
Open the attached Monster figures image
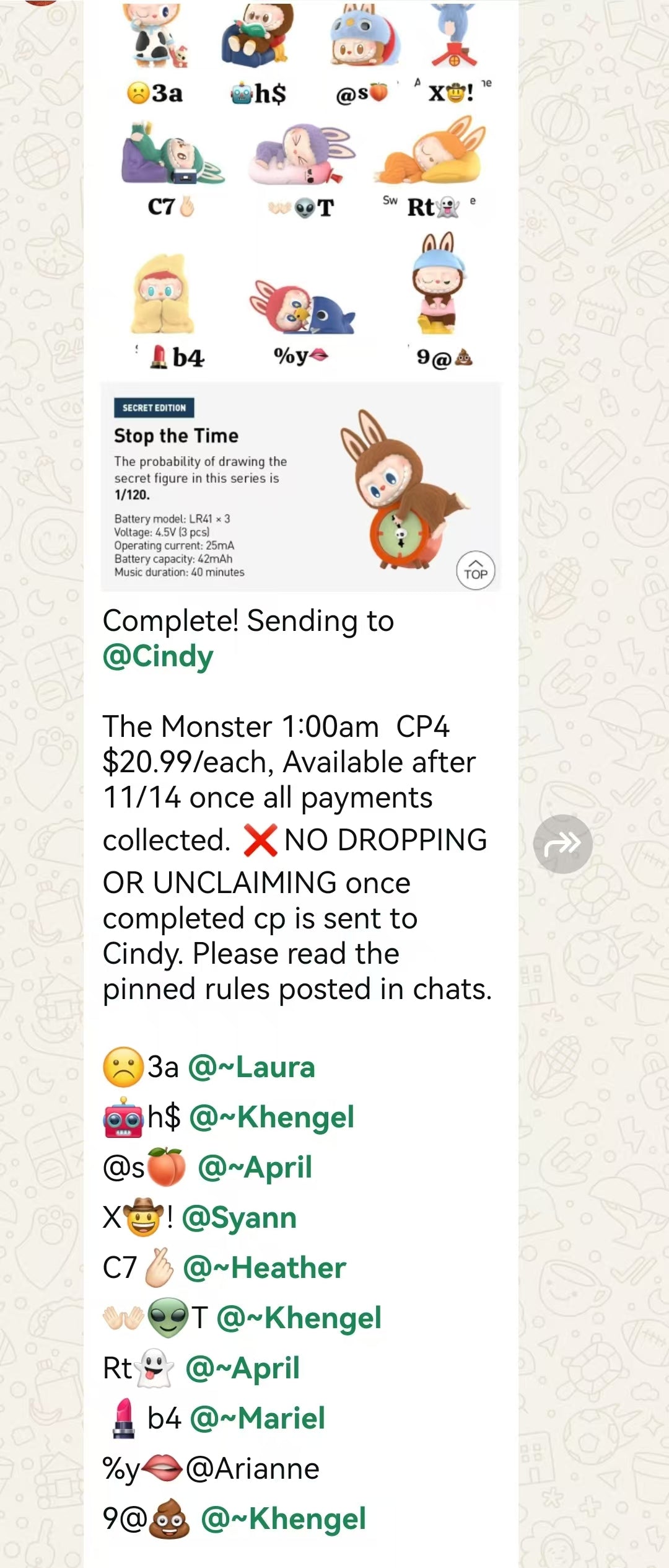point(301,297)
